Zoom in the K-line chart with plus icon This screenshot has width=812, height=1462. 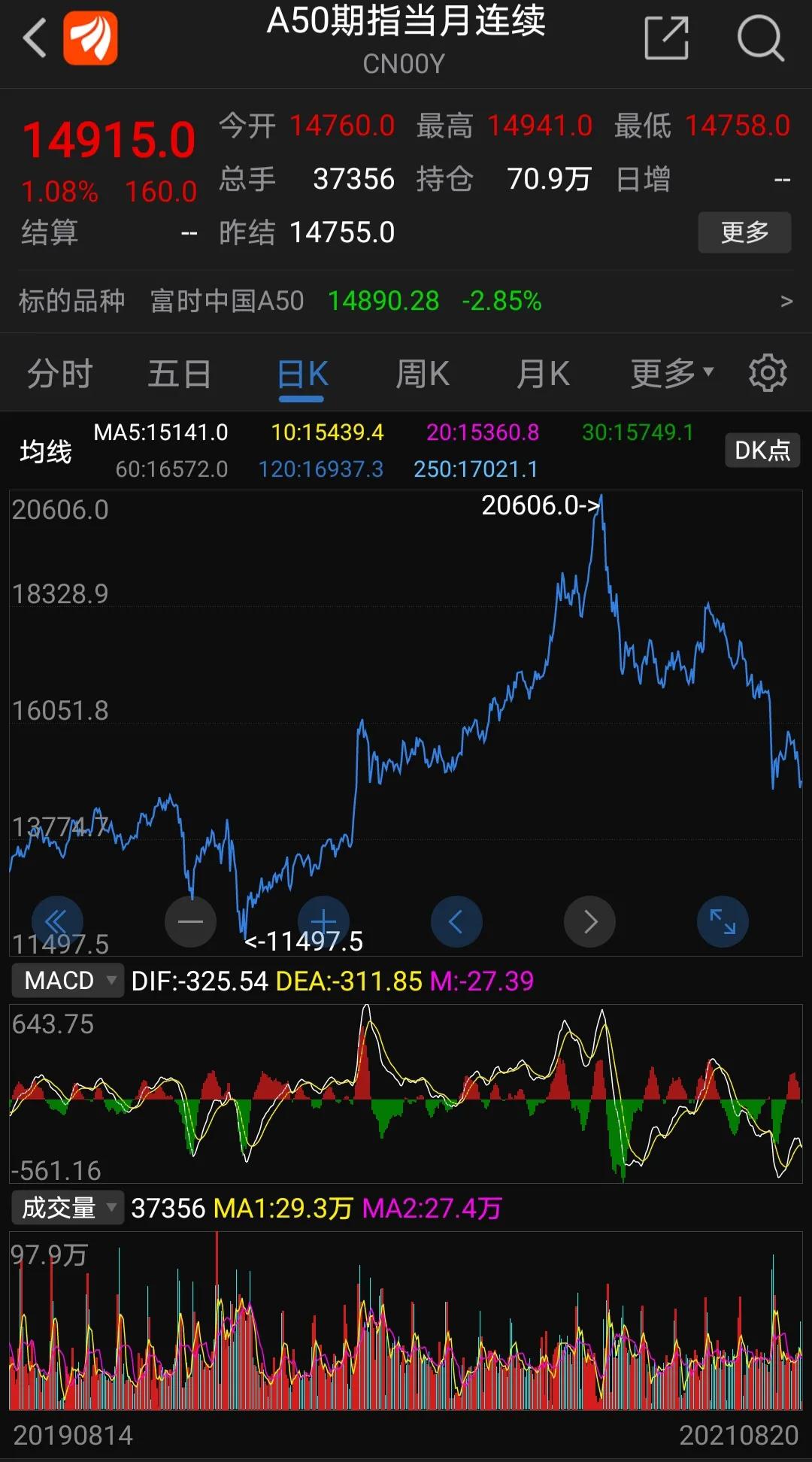pyautogui.click(x=323, y=921)
